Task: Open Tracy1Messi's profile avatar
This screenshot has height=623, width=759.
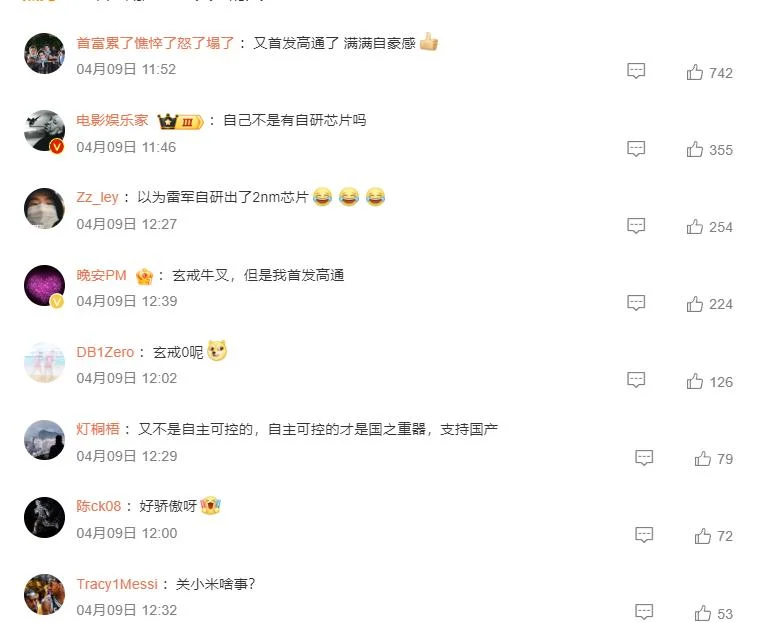Action: click(x=45, y=595)
